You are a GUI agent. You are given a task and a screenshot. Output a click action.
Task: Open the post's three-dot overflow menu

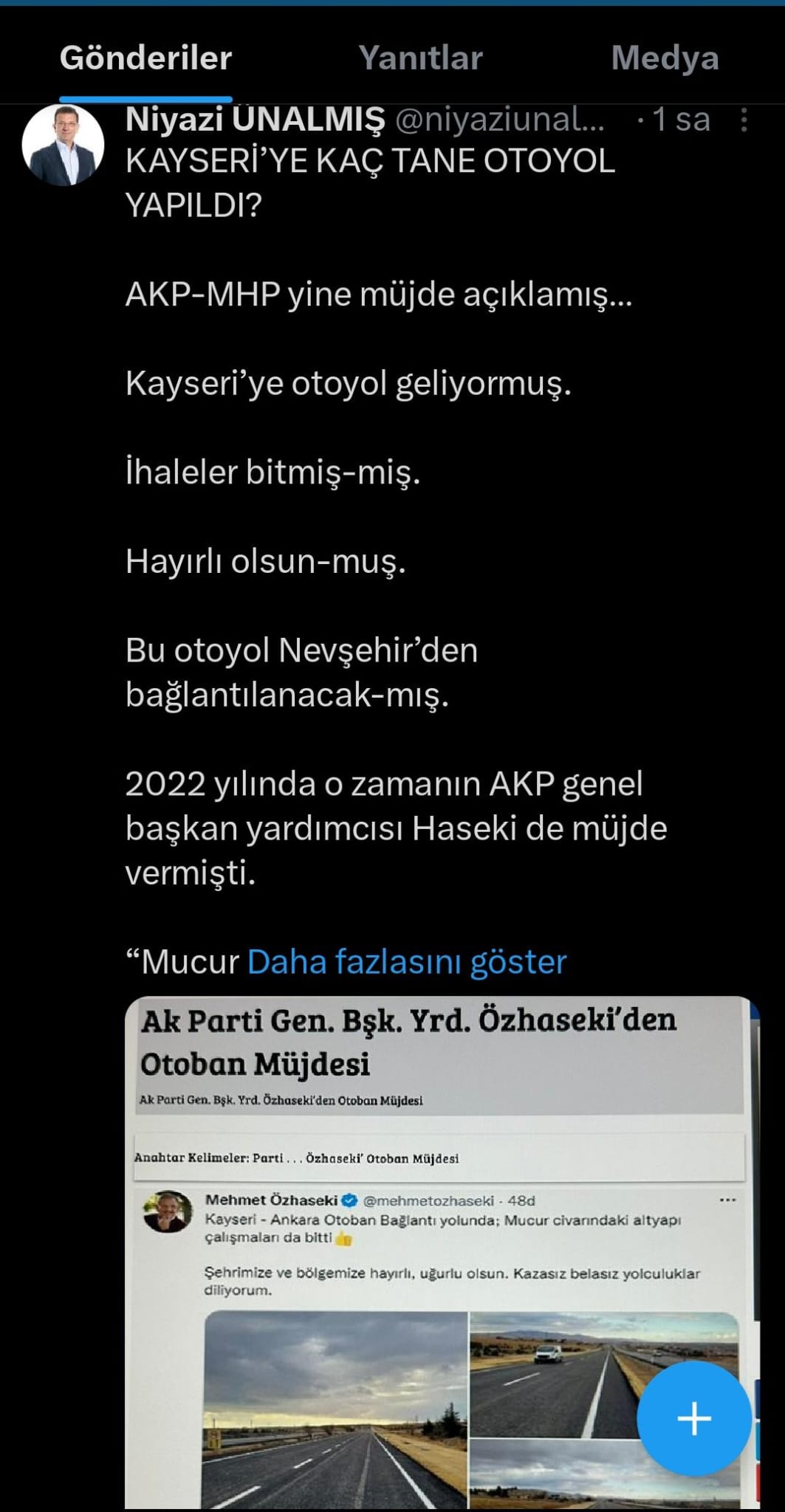(744, 120)
